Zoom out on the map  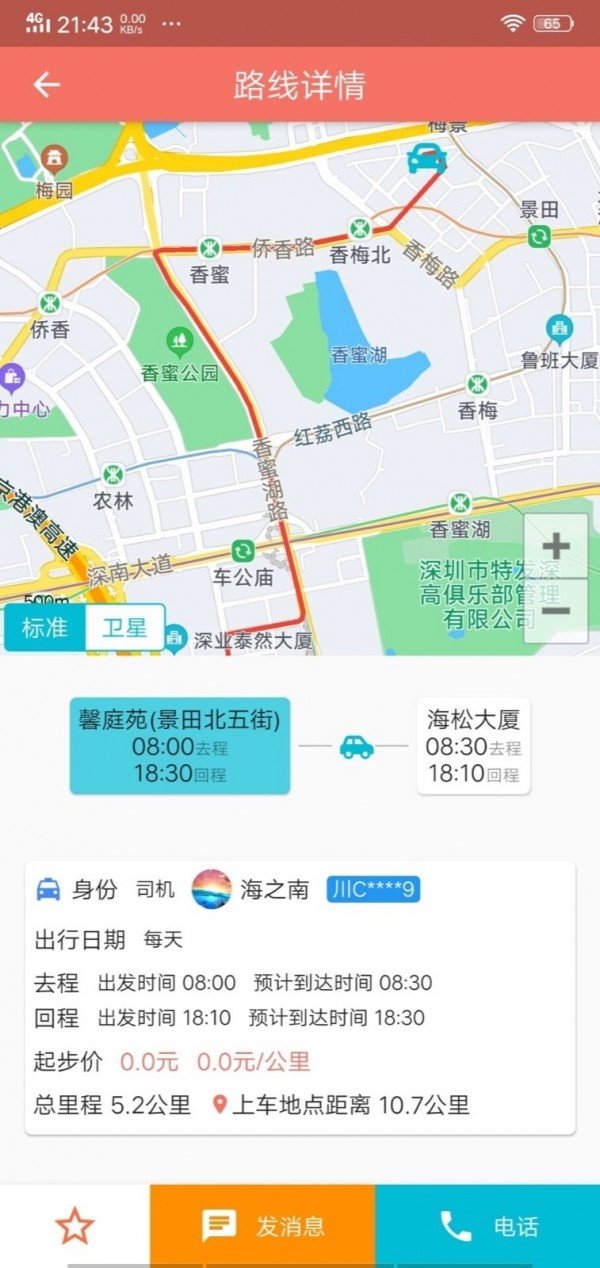tap(555, 610)
